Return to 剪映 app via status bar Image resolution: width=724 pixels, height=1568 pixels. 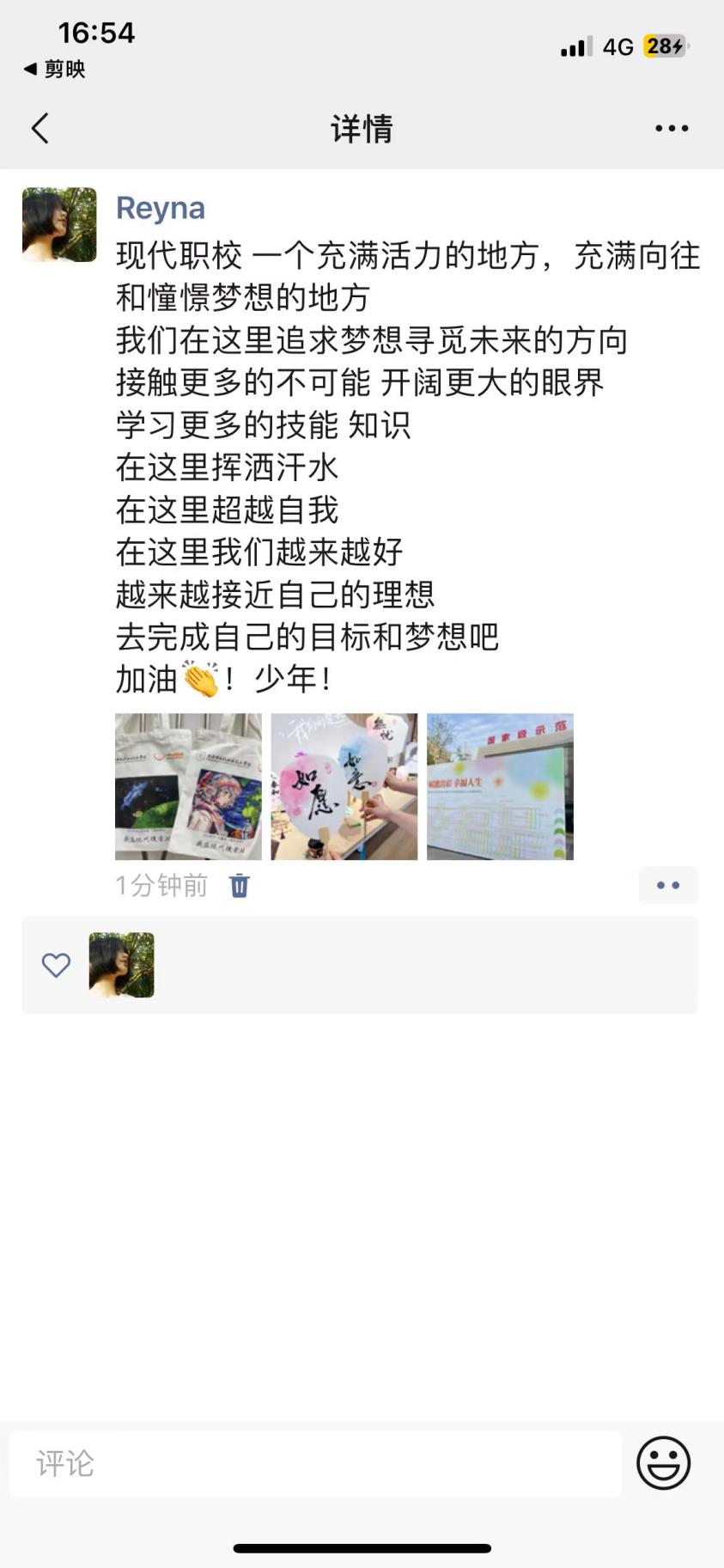coord(55,69)
